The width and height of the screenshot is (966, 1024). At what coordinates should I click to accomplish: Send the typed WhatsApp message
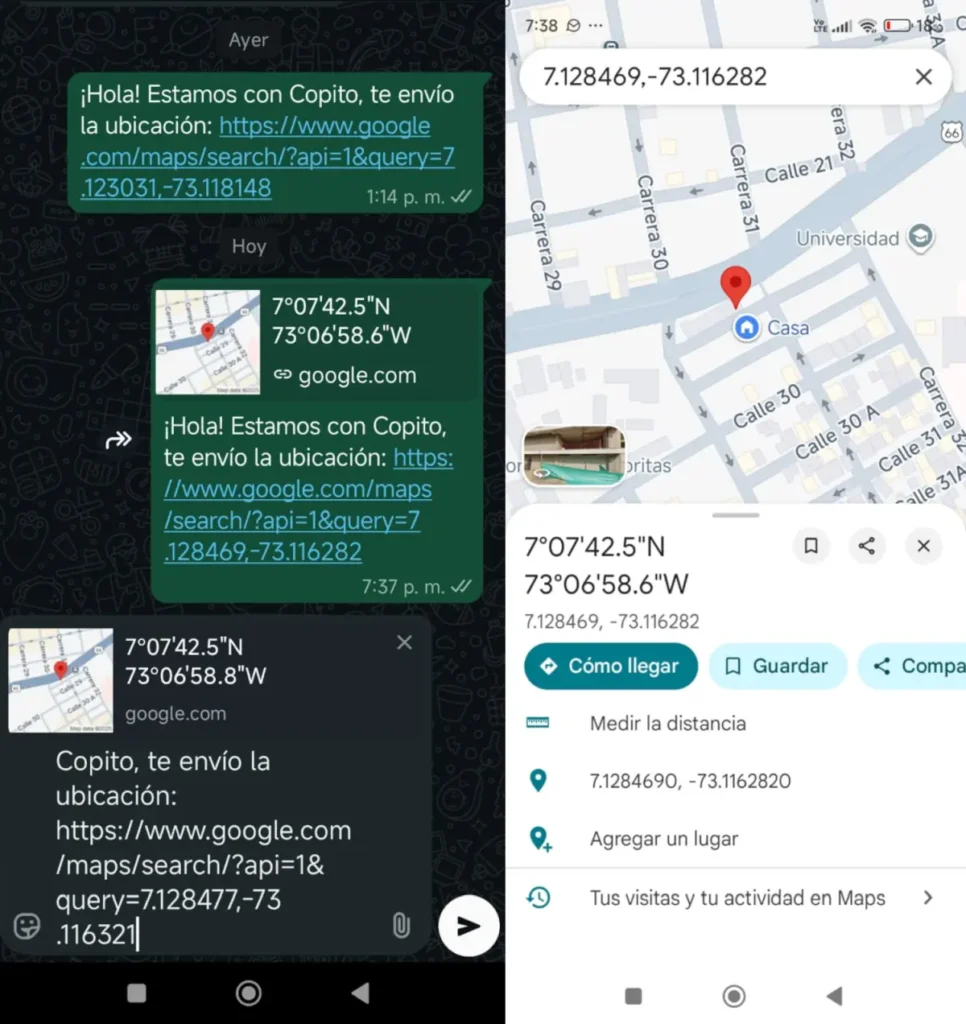click(x=468, y=926)
